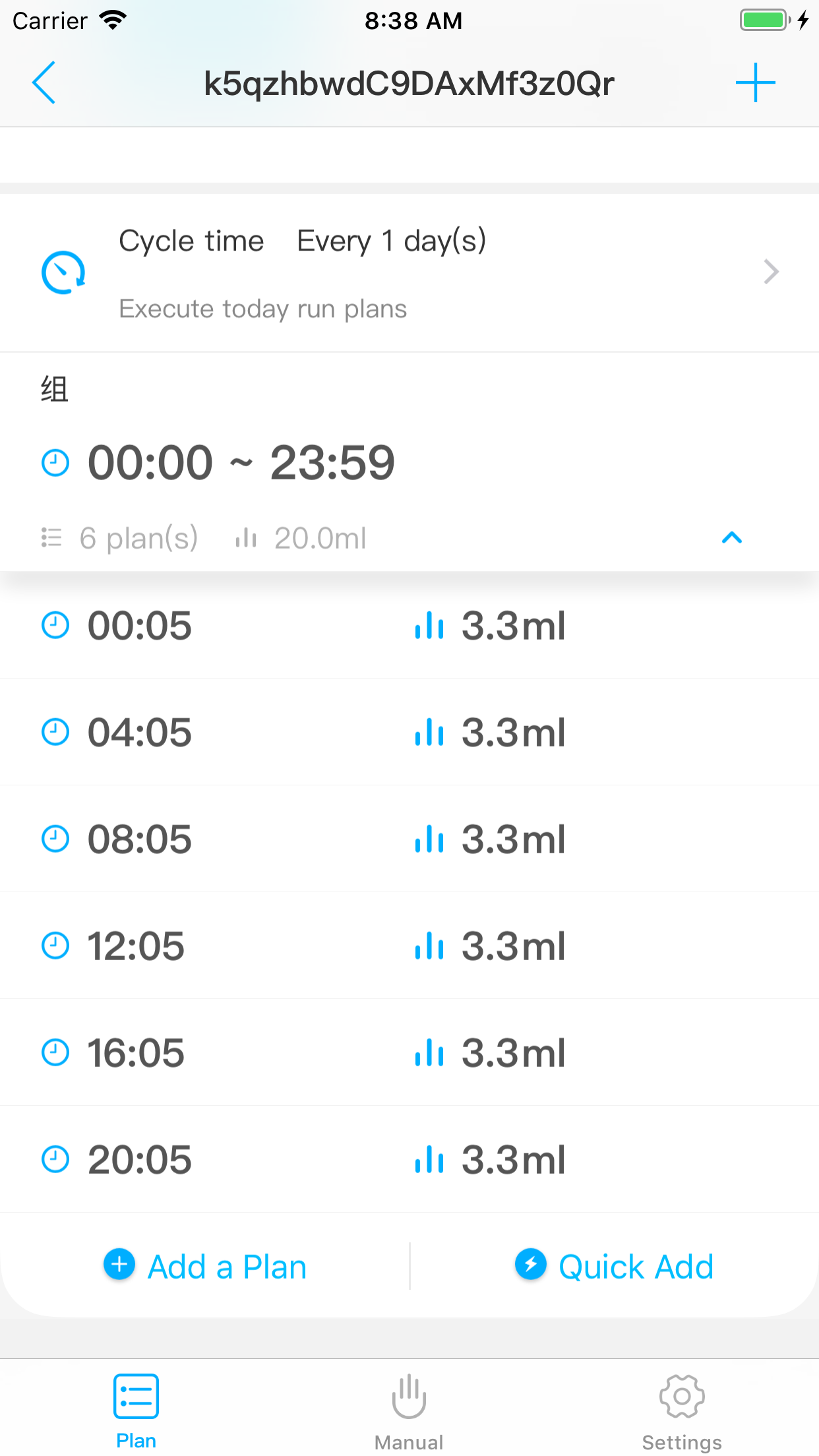Screen dimensions: 819x1456
Task: Click the clock icon for the 20:05 plan
Action: (x=55, y=1159)
